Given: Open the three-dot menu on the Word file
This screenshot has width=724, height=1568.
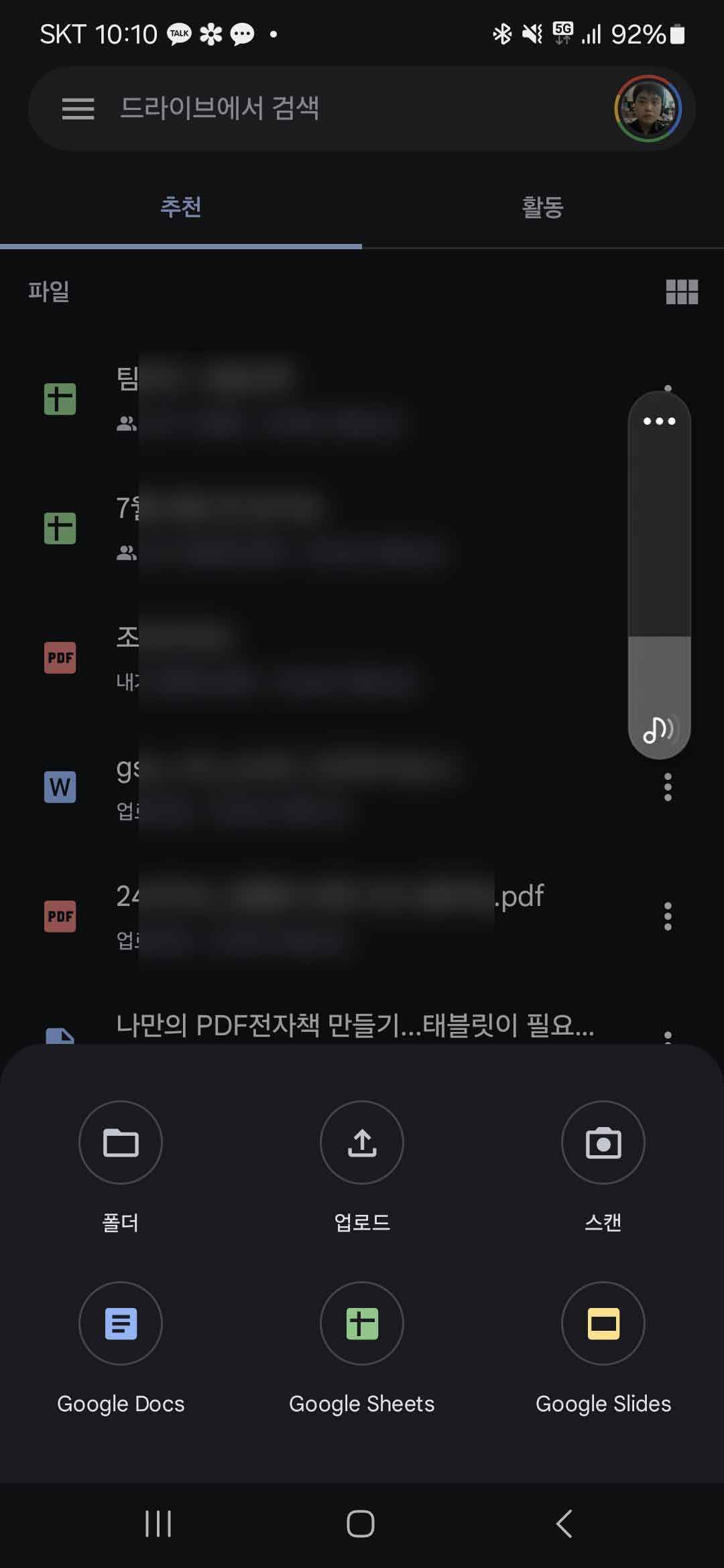Looking at the screenshot, I should tap(668, 789).
